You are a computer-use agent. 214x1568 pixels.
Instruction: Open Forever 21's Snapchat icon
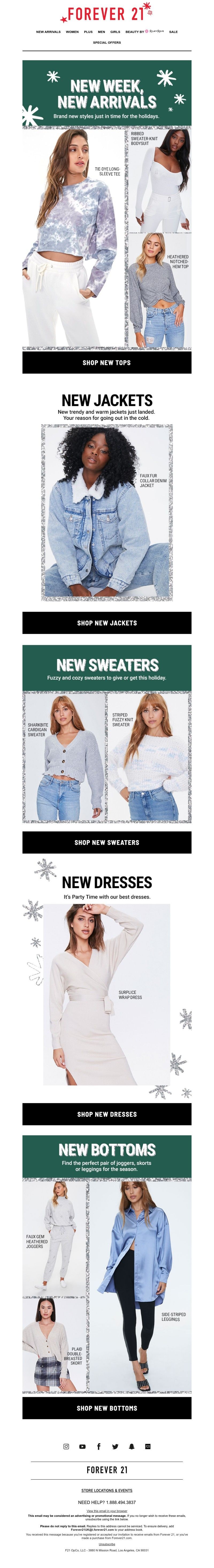pyautogui.click(x=131, y=1446)
